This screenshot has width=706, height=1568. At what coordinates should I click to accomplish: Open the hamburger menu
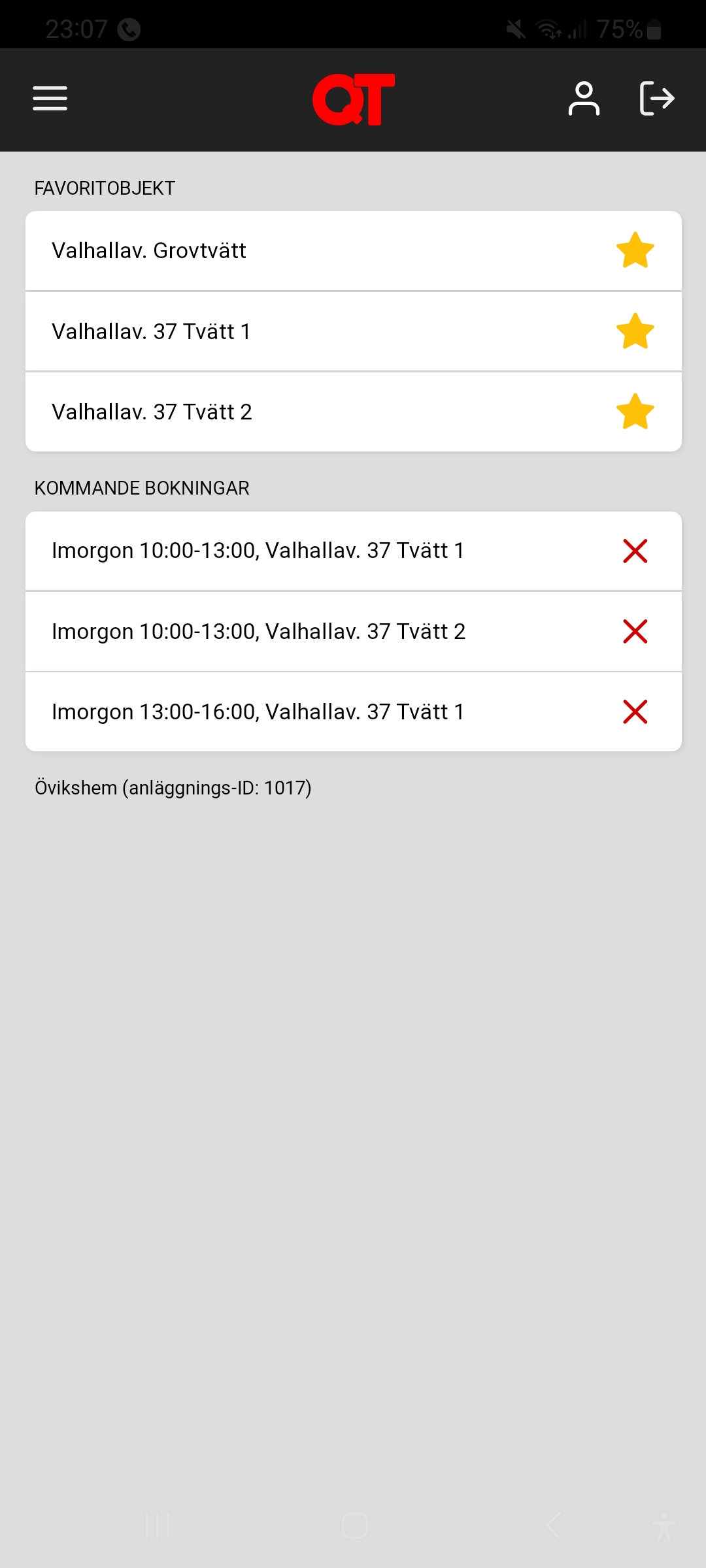(x=50, y=99)
